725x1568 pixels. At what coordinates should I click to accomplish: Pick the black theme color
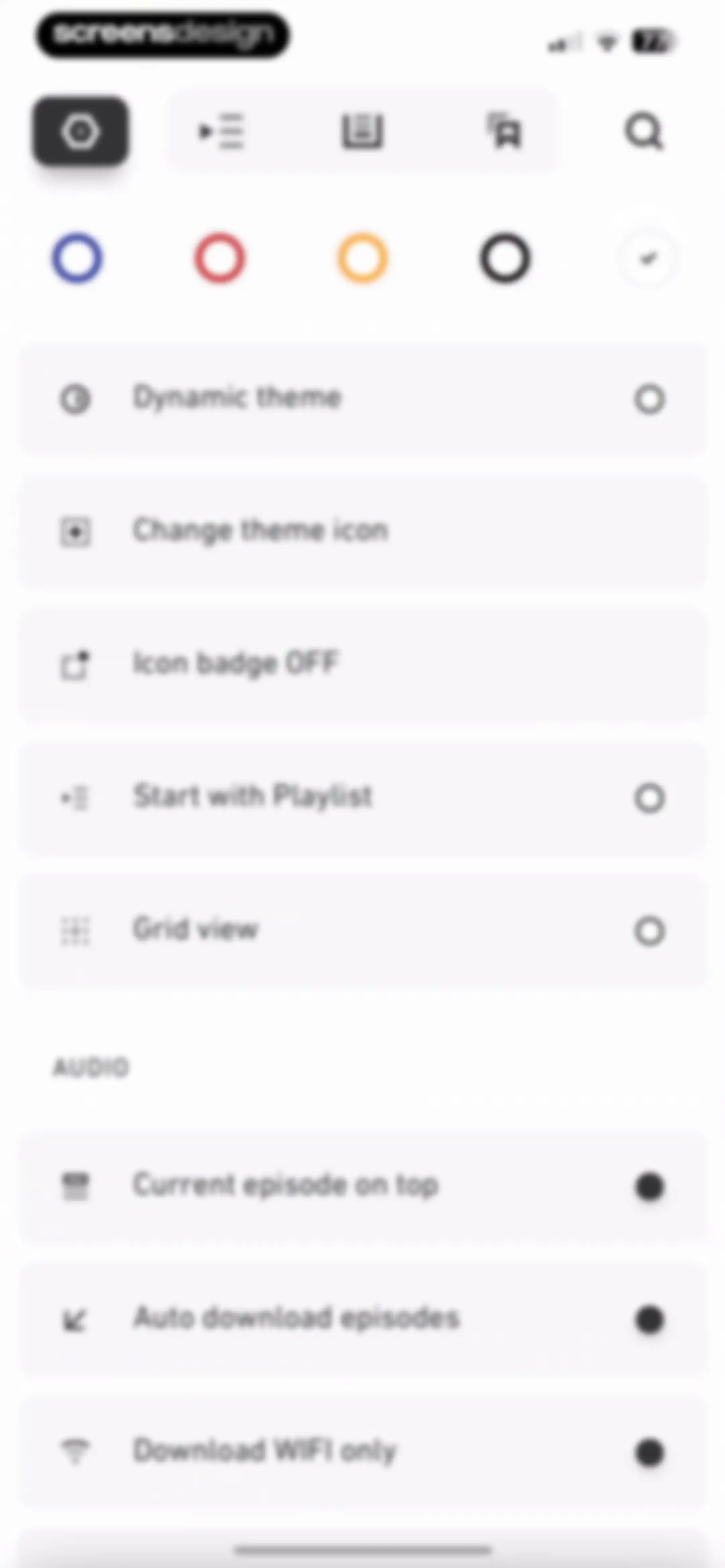point(505,258)
